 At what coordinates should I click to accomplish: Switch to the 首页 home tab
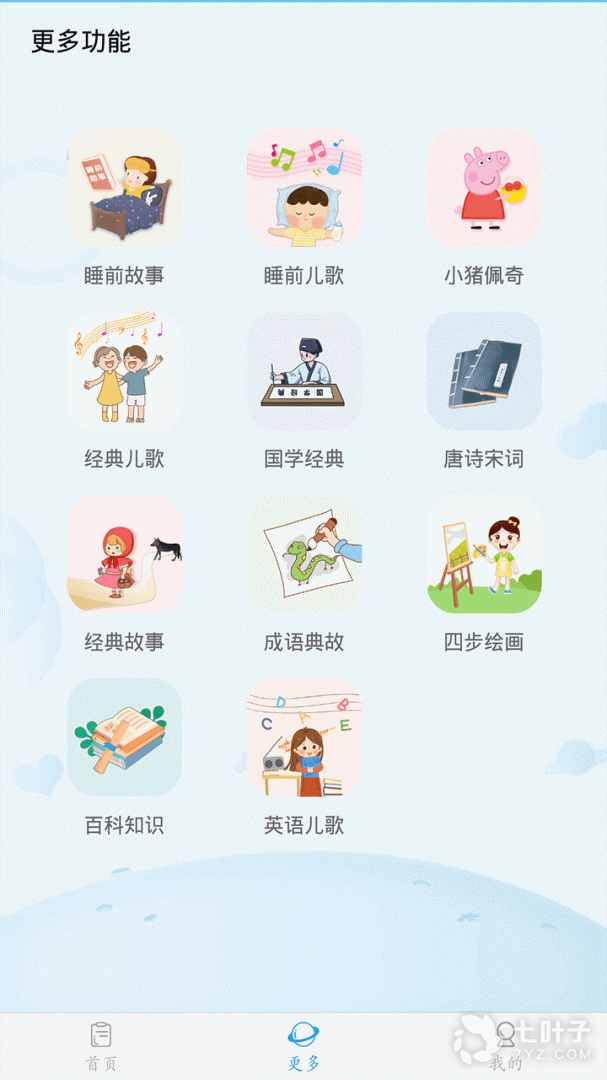click(101, 1045)
